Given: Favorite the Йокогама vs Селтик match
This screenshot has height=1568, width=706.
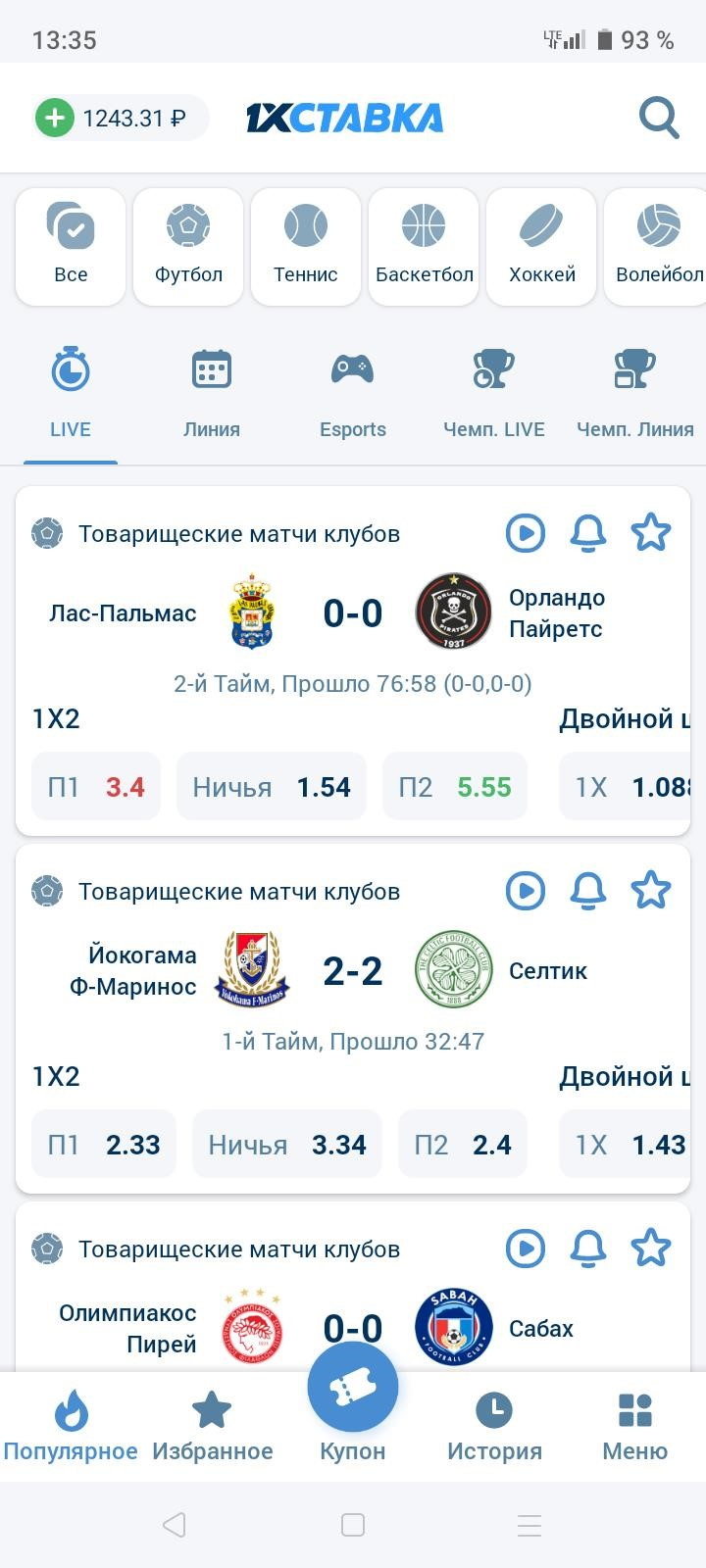Looking at the screenshot, I should (x=650, y=891).
